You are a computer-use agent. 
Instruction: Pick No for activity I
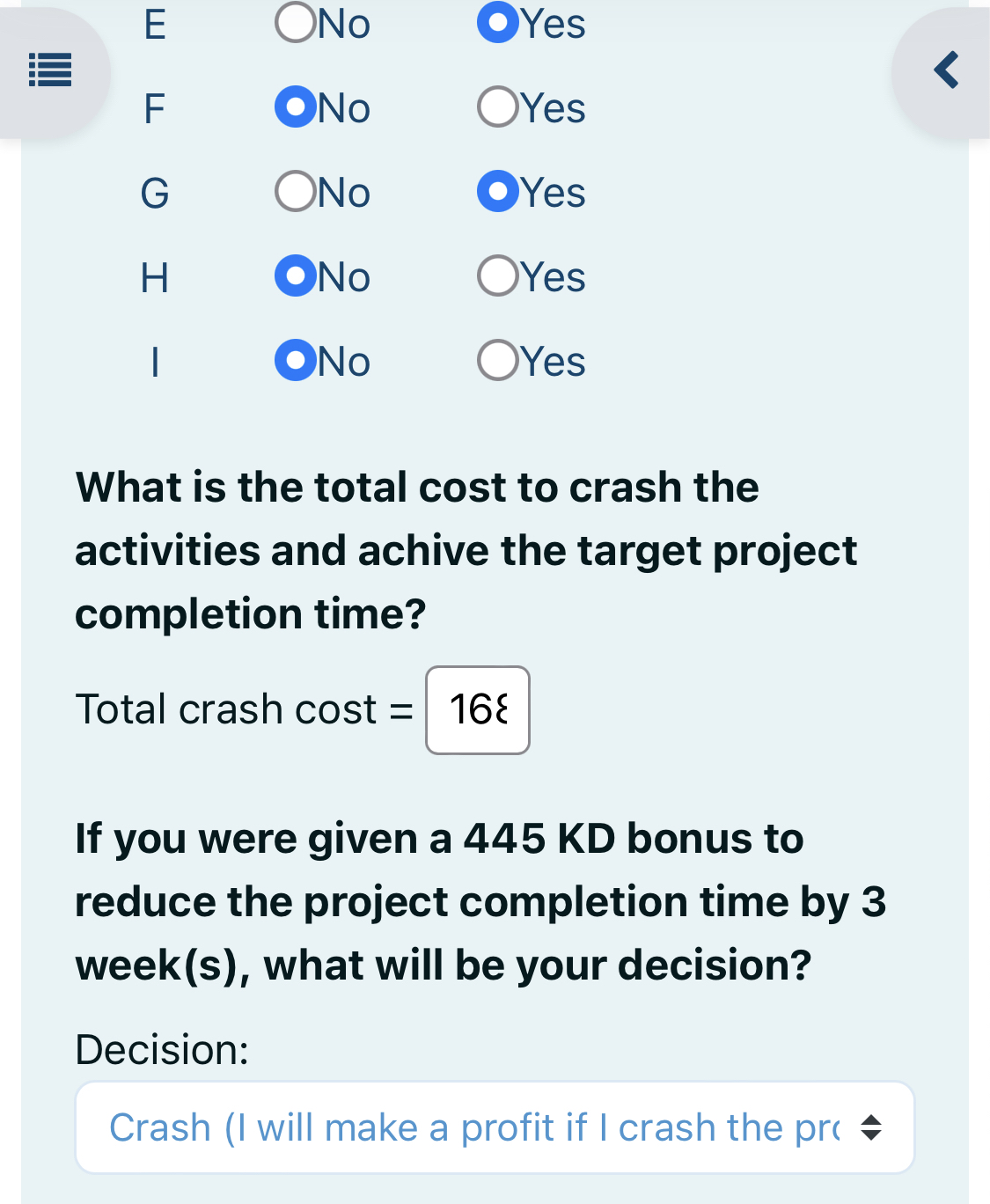(x=296, y=361)
